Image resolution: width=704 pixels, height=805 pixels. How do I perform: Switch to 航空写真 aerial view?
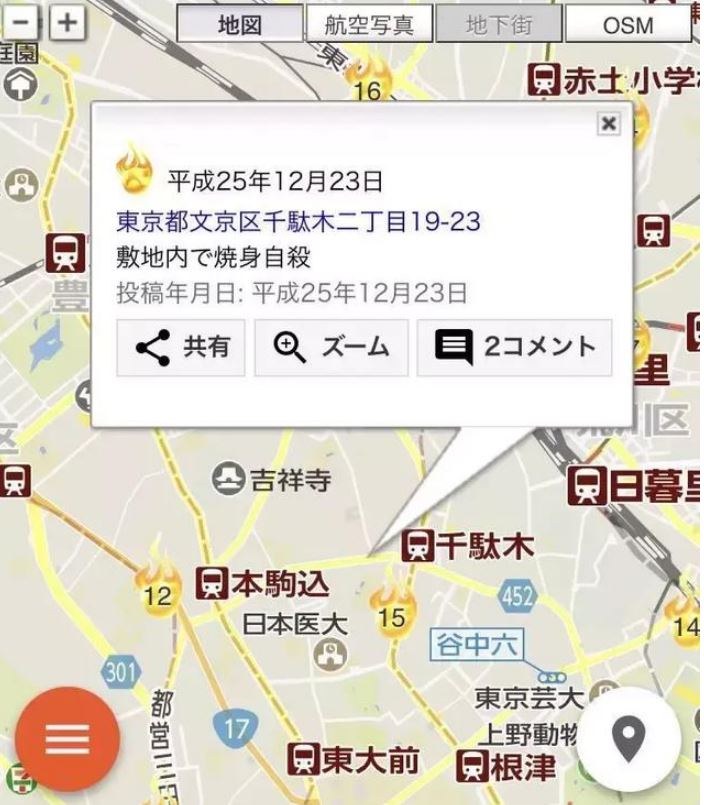pos(369,25)
